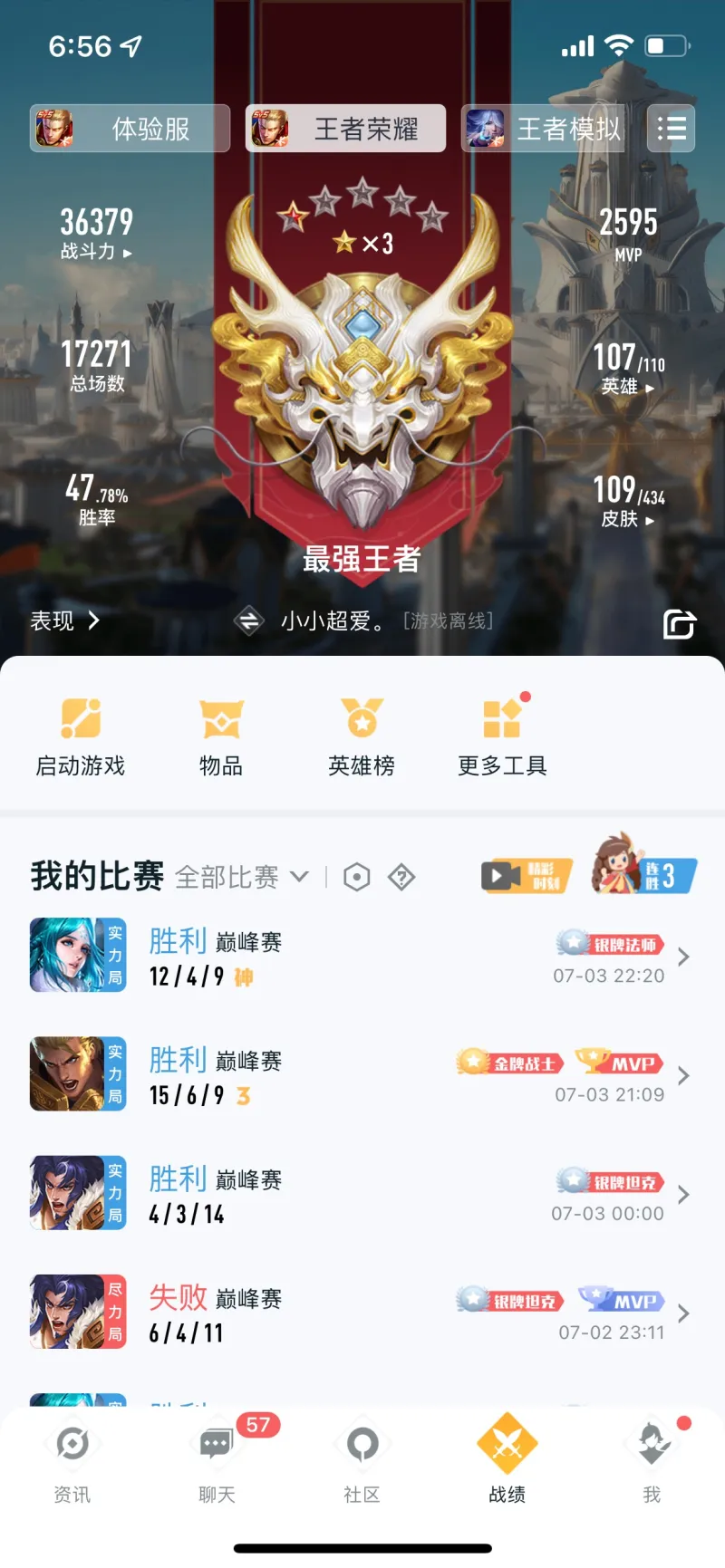This screenshot has width=725, height=1568.
Task: Switch account next to 小小超爱
Action: click(x=248, y=621)
